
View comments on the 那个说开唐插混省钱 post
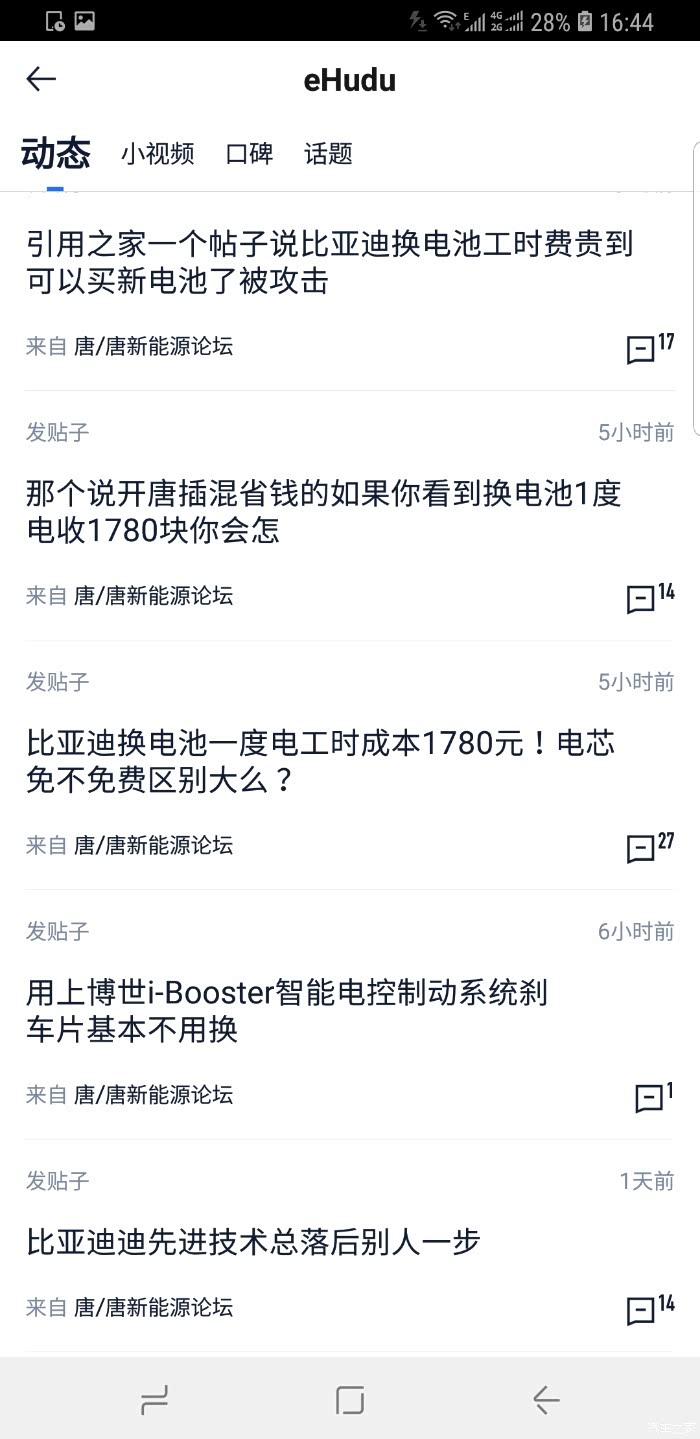642,598
